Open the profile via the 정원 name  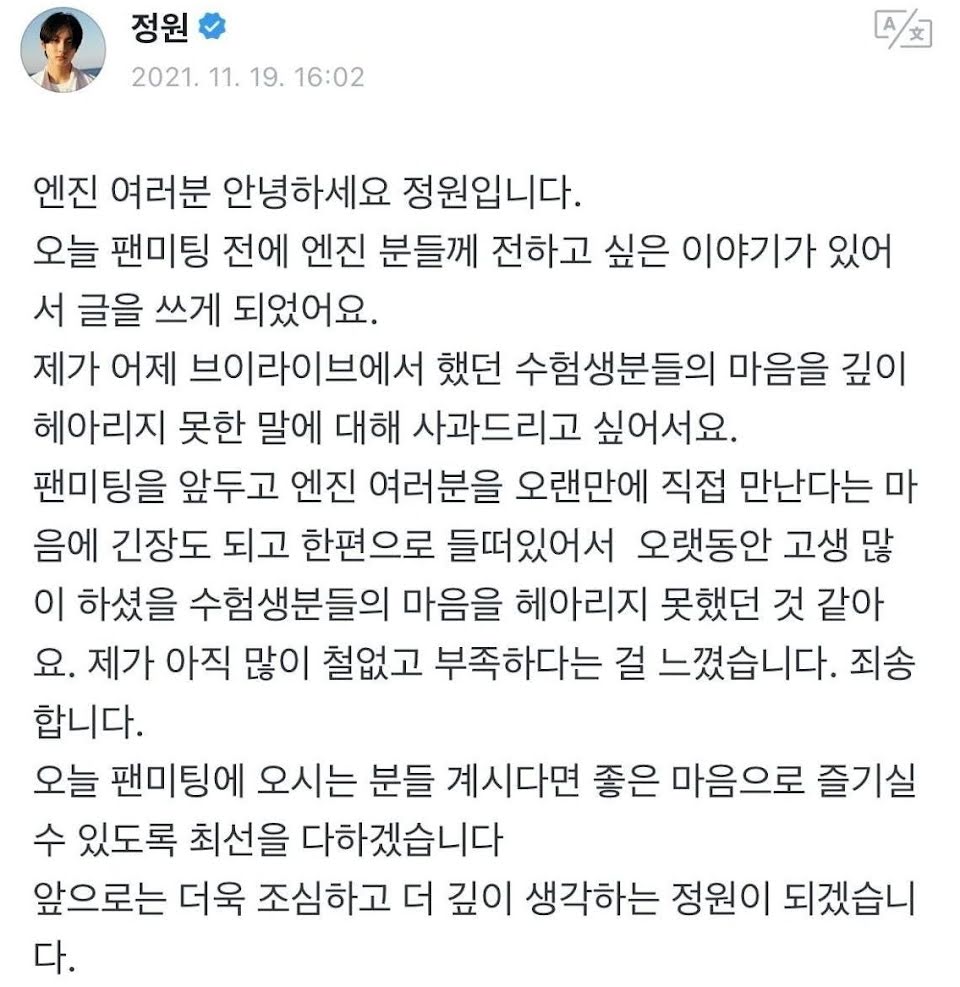click(159, 28)
